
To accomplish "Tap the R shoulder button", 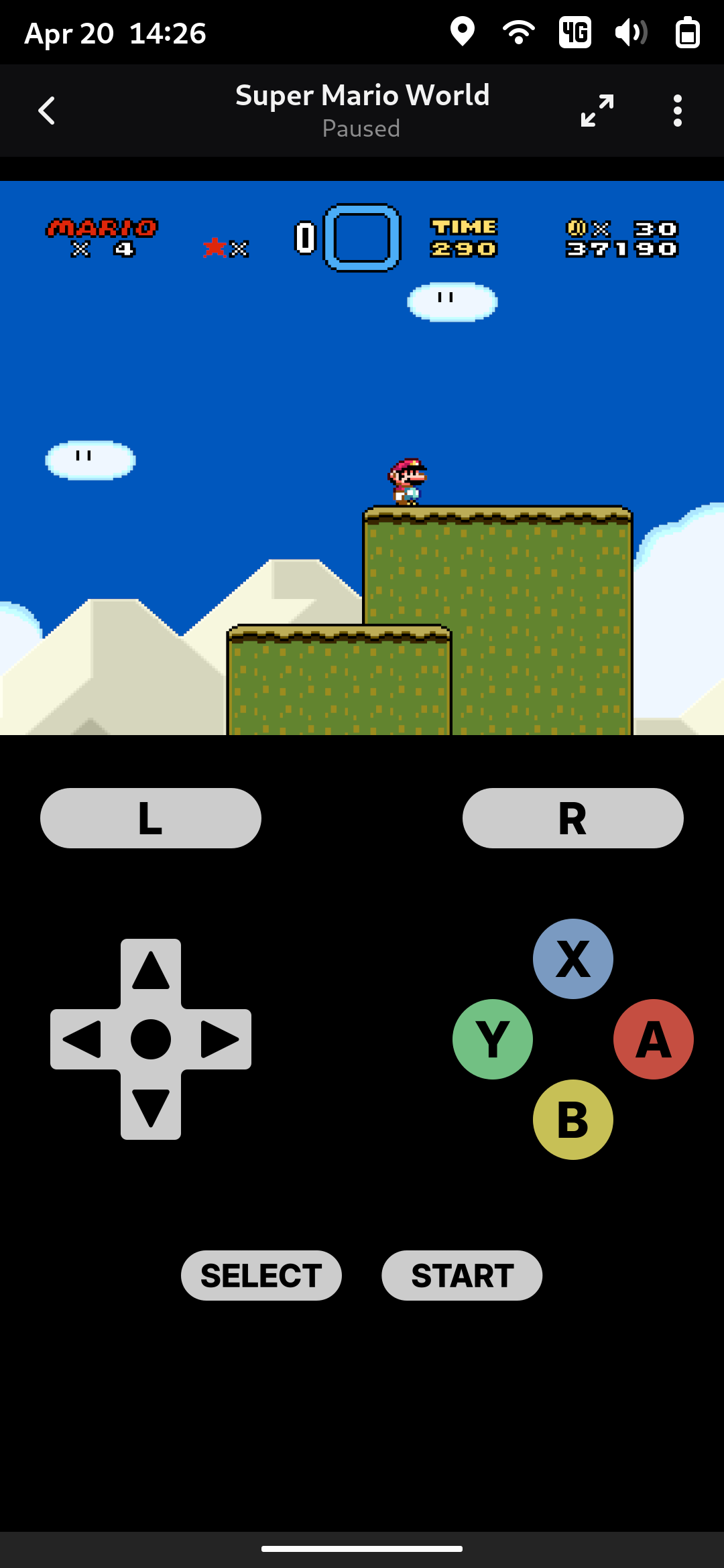I will [573, 818].
